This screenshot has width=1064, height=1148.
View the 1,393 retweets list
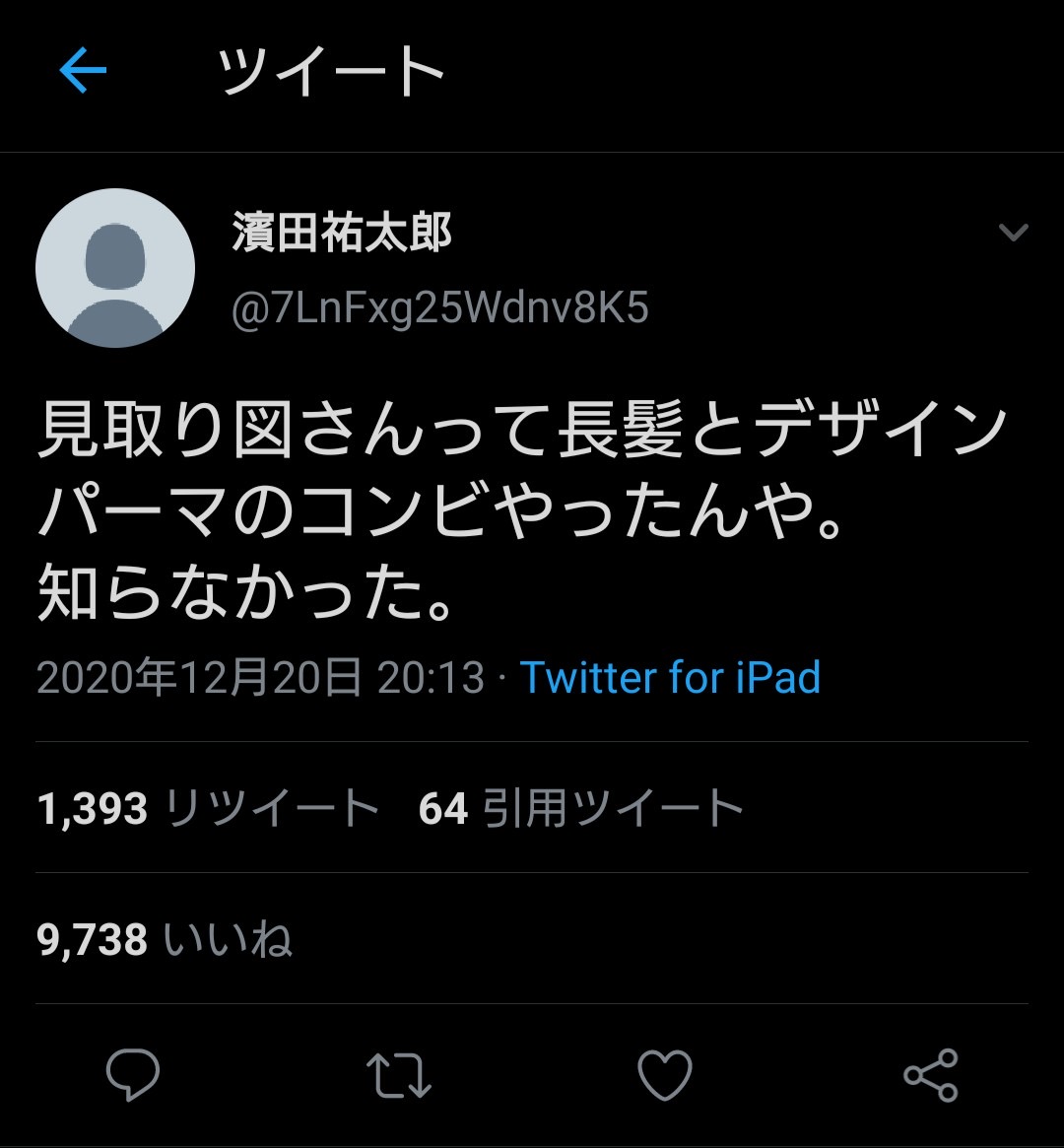coord(208,808)
